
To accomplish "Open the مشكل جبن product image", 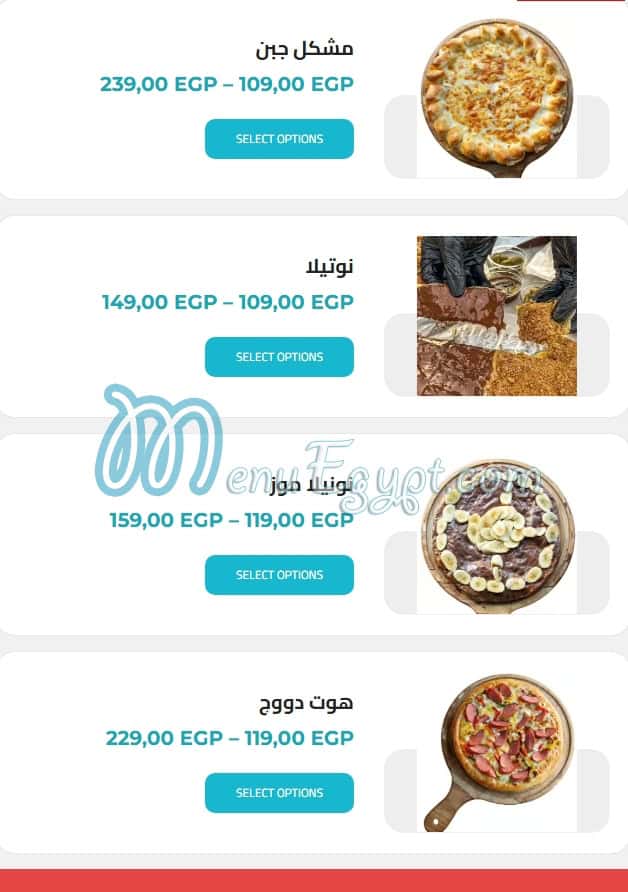I will coord(496,98).
